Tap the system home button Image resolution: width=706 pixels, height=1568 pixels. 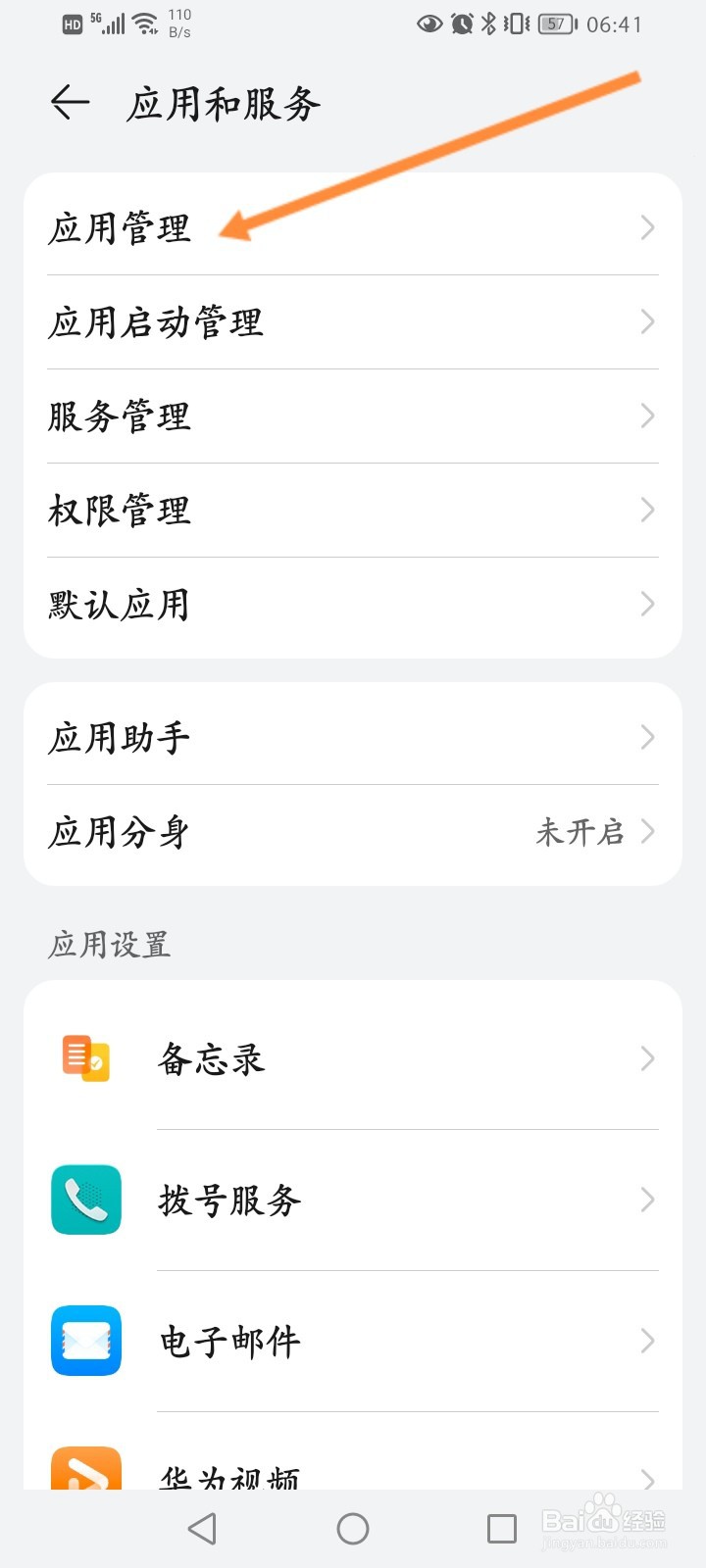353,1529
